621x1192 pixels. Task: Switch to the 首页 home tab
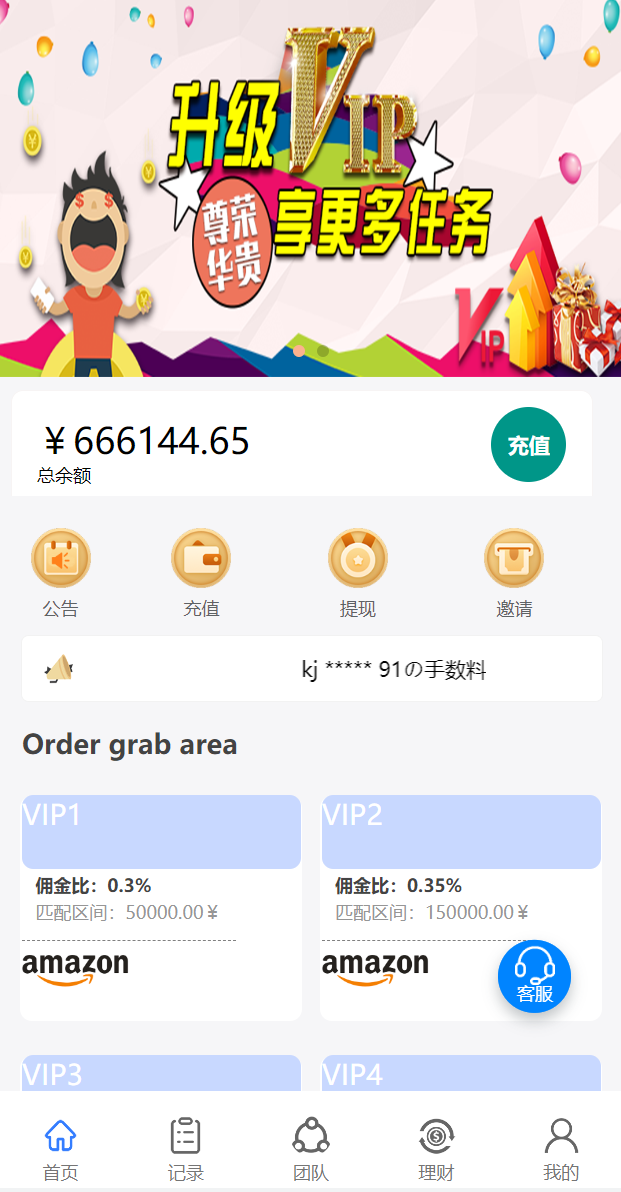[x=61, y=1148]
